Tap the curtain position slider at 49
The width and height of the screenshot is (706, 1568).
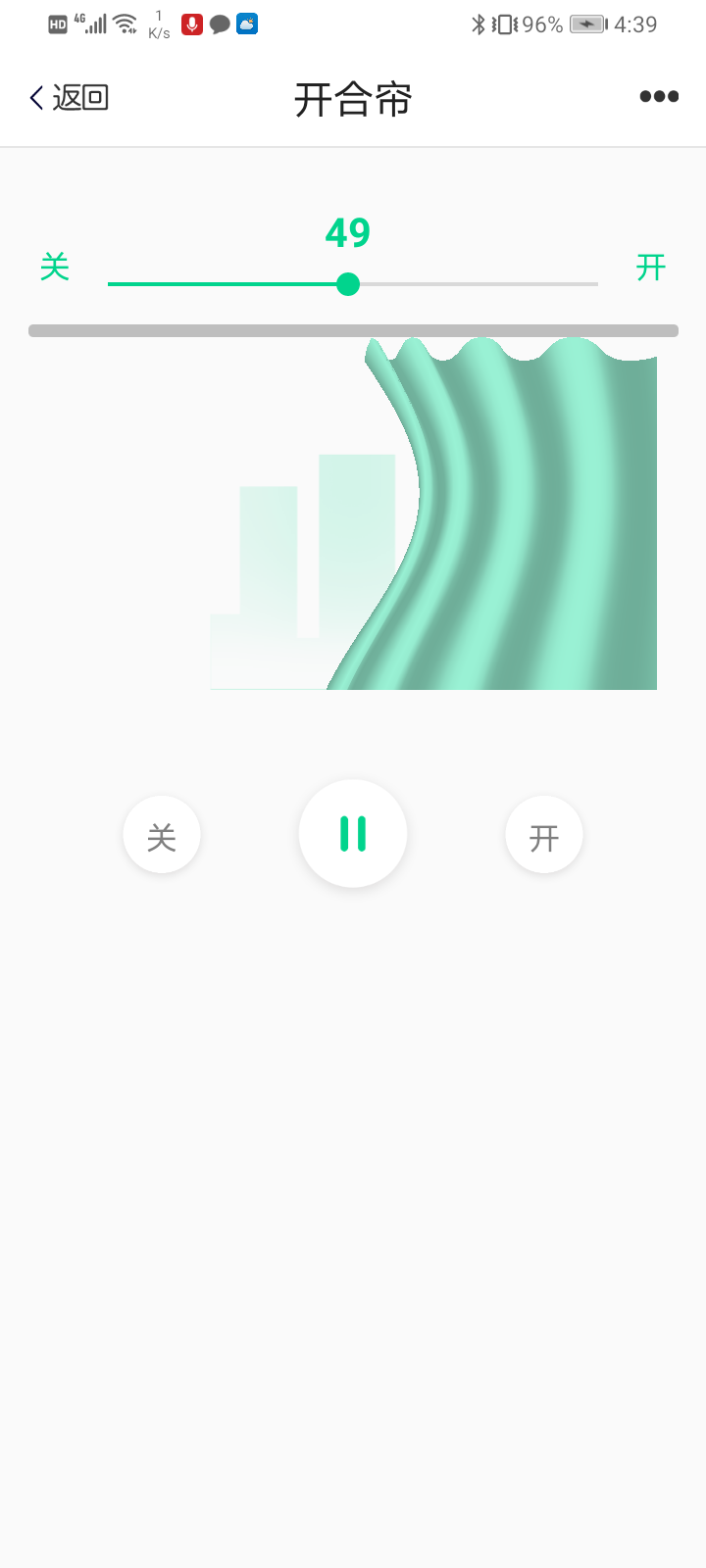point(348,284)
